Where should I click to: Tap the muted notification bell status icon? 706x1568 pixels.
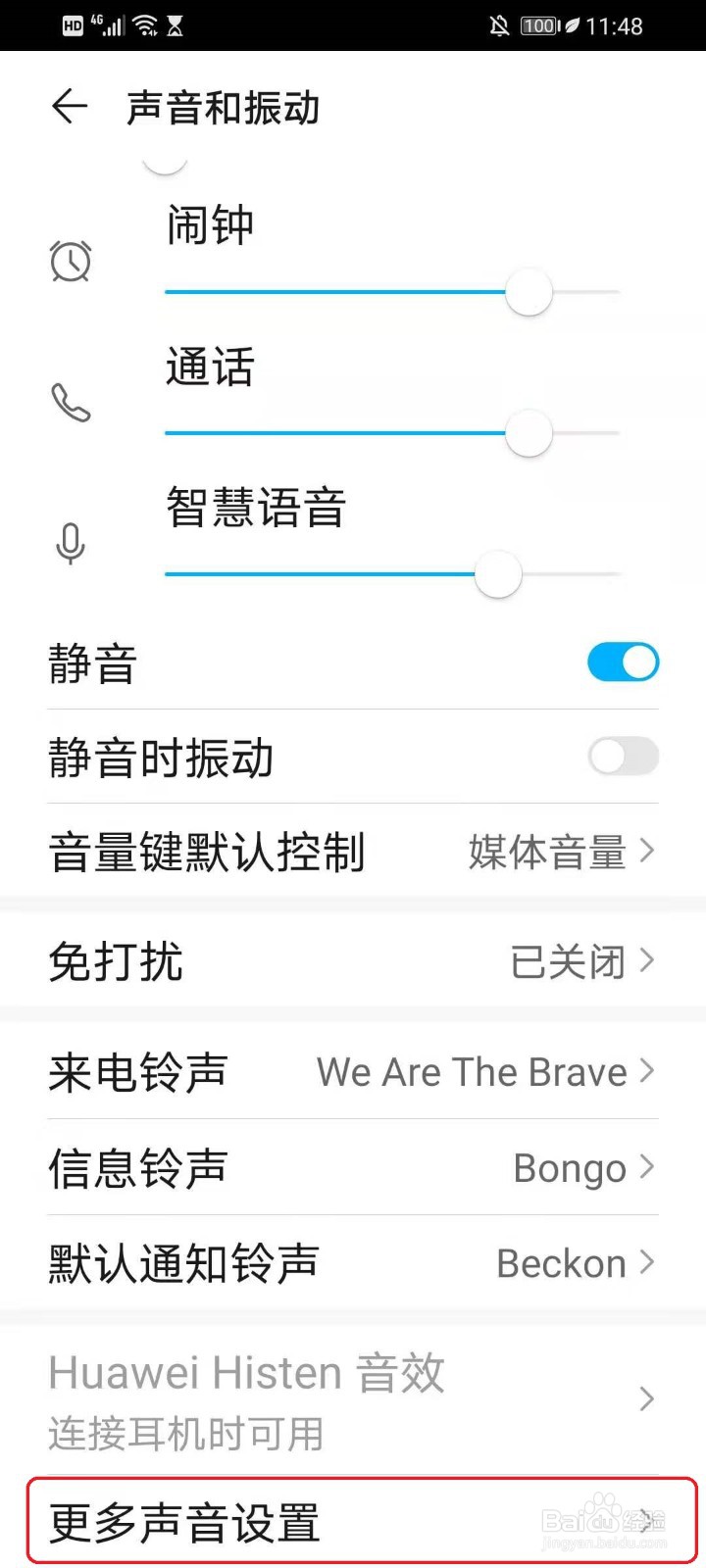[x=498, y=25]
